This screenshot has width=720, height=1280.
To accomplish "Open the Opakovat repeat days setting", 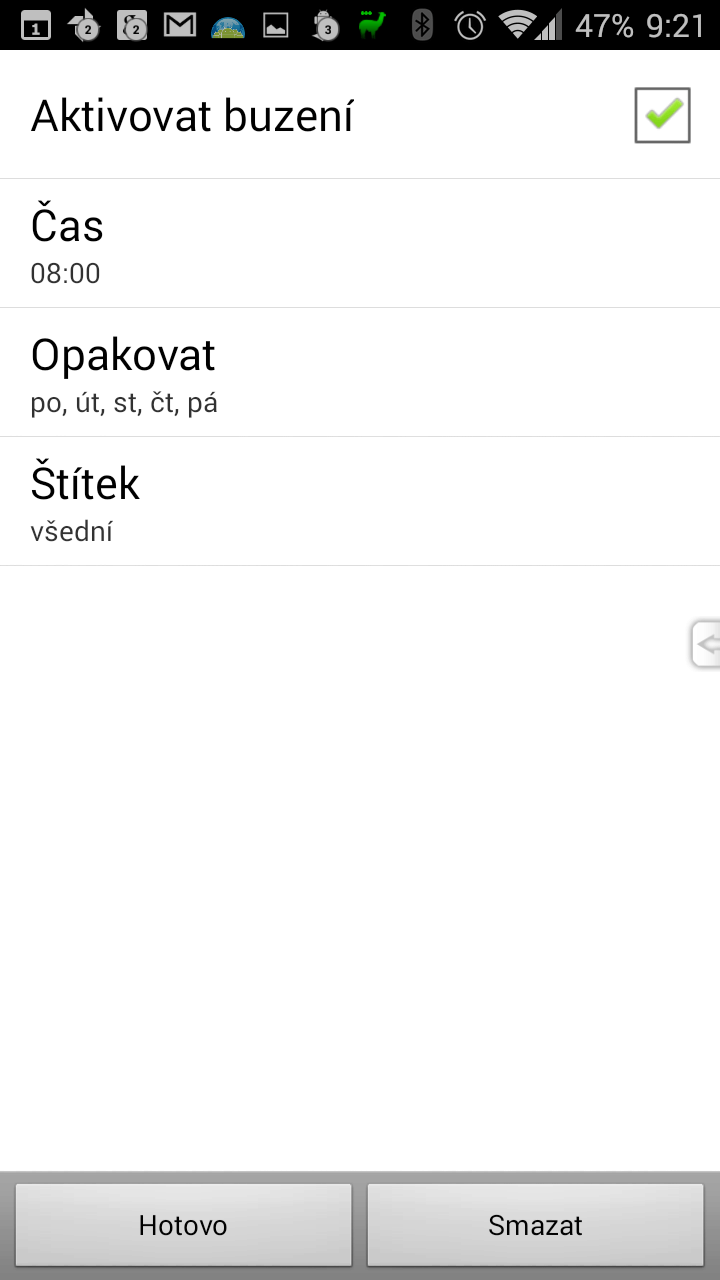I will tap(360, 373).
